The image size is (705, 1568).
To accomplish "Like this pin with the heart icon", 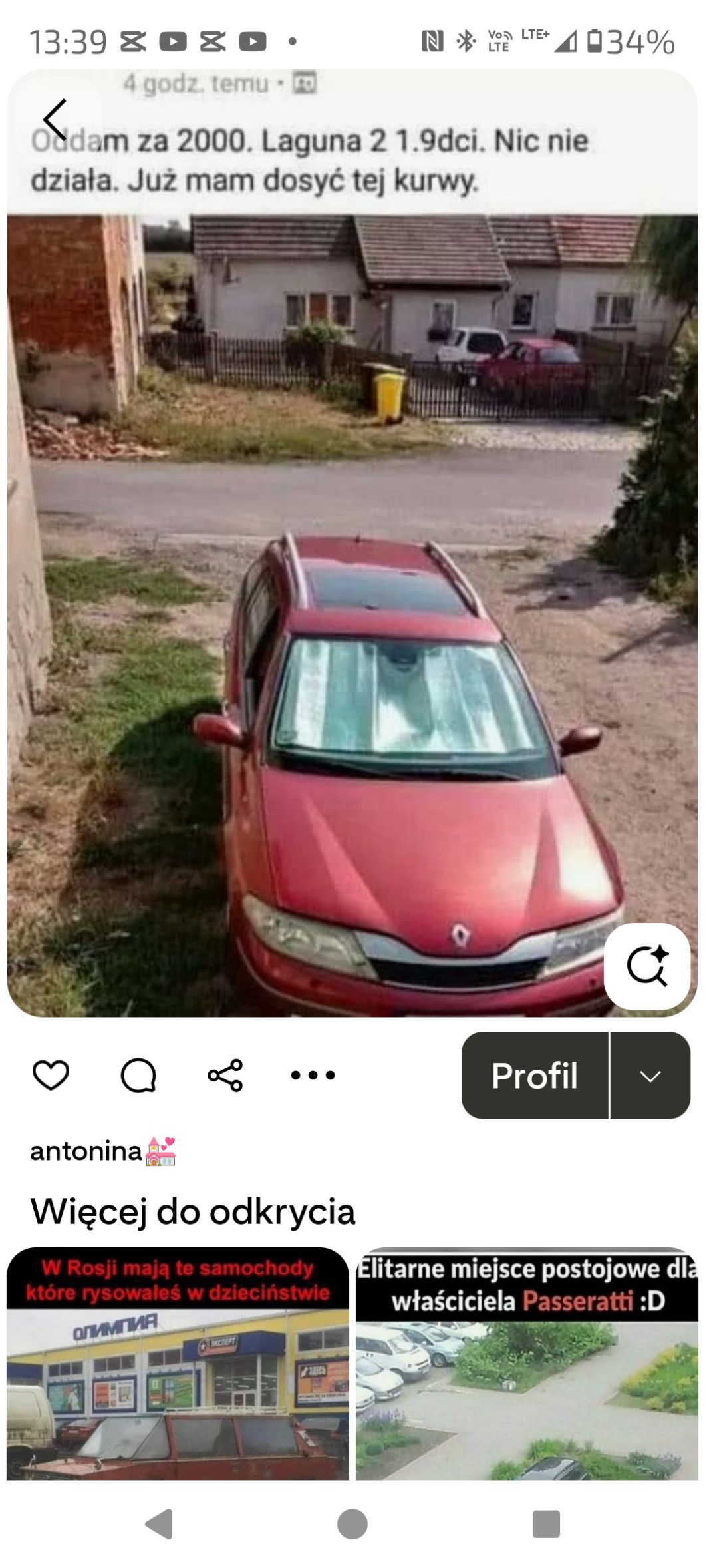I will coord(51,1075).
